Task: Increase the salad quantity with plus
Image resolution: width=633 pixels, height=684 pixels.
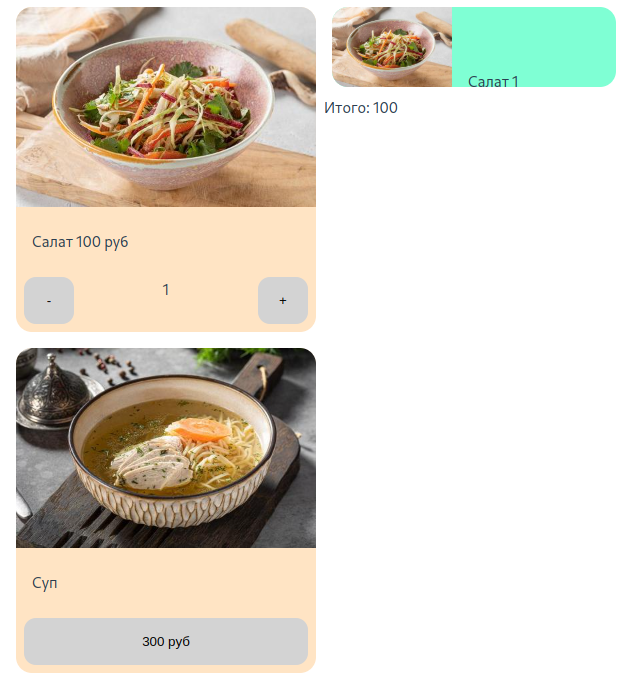Action: point(282,301)
